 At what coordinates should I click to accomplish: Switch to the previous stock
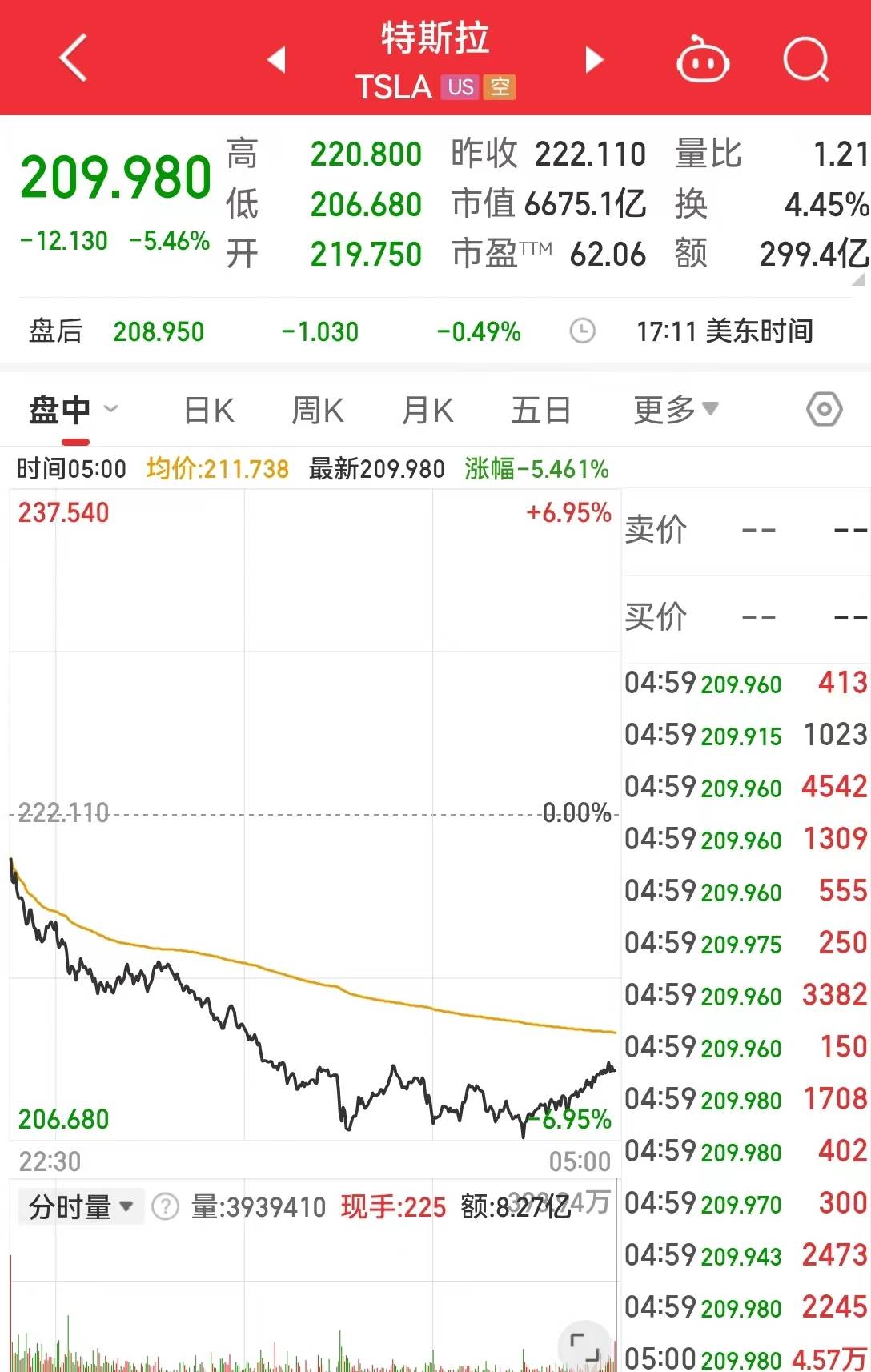pyautogui.click(x=277, y=59)
